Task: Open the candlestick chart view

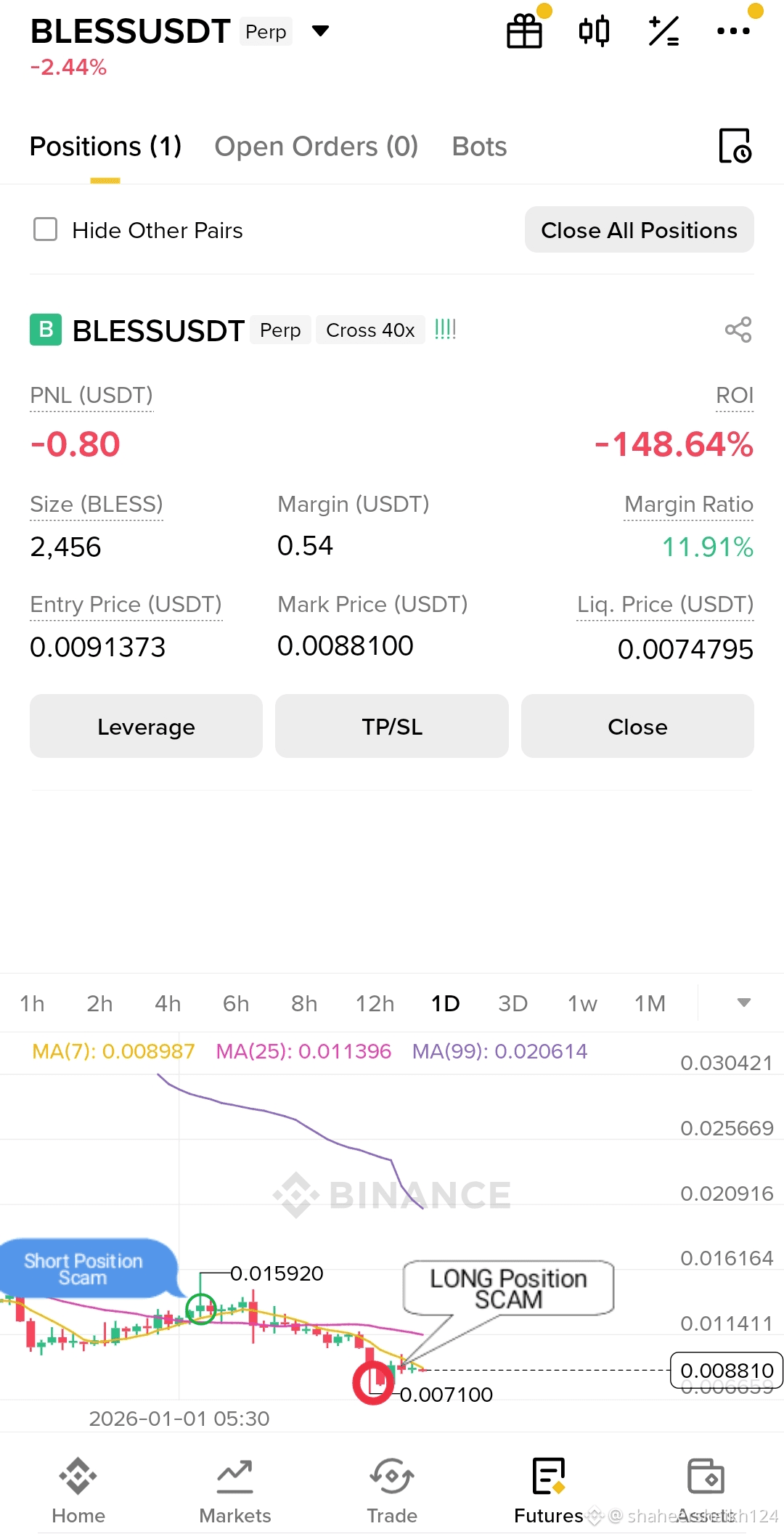Action: (x=594, y=31)
